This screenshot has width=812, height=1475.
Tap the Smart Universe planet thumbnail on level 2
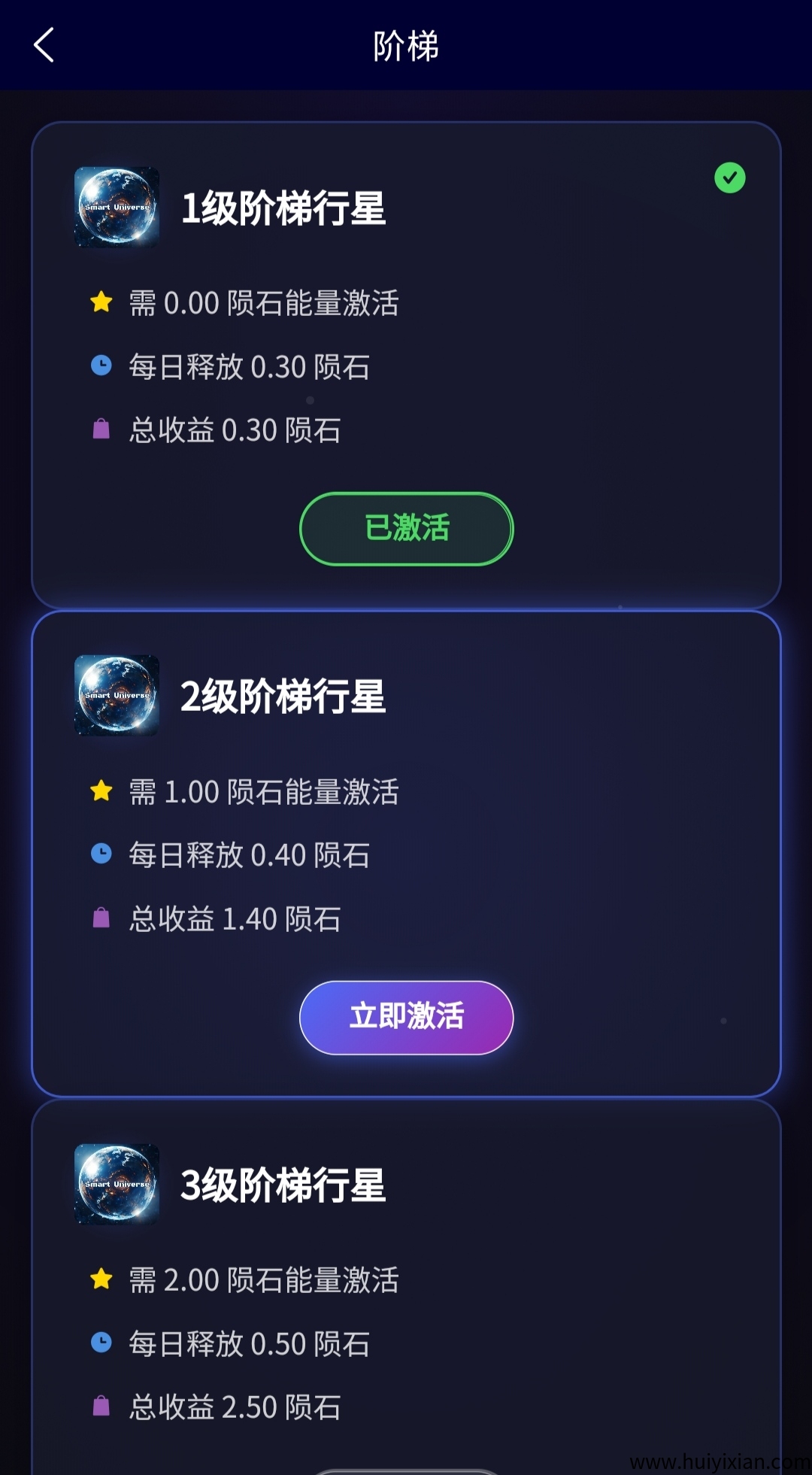click(x=116, y=695)
